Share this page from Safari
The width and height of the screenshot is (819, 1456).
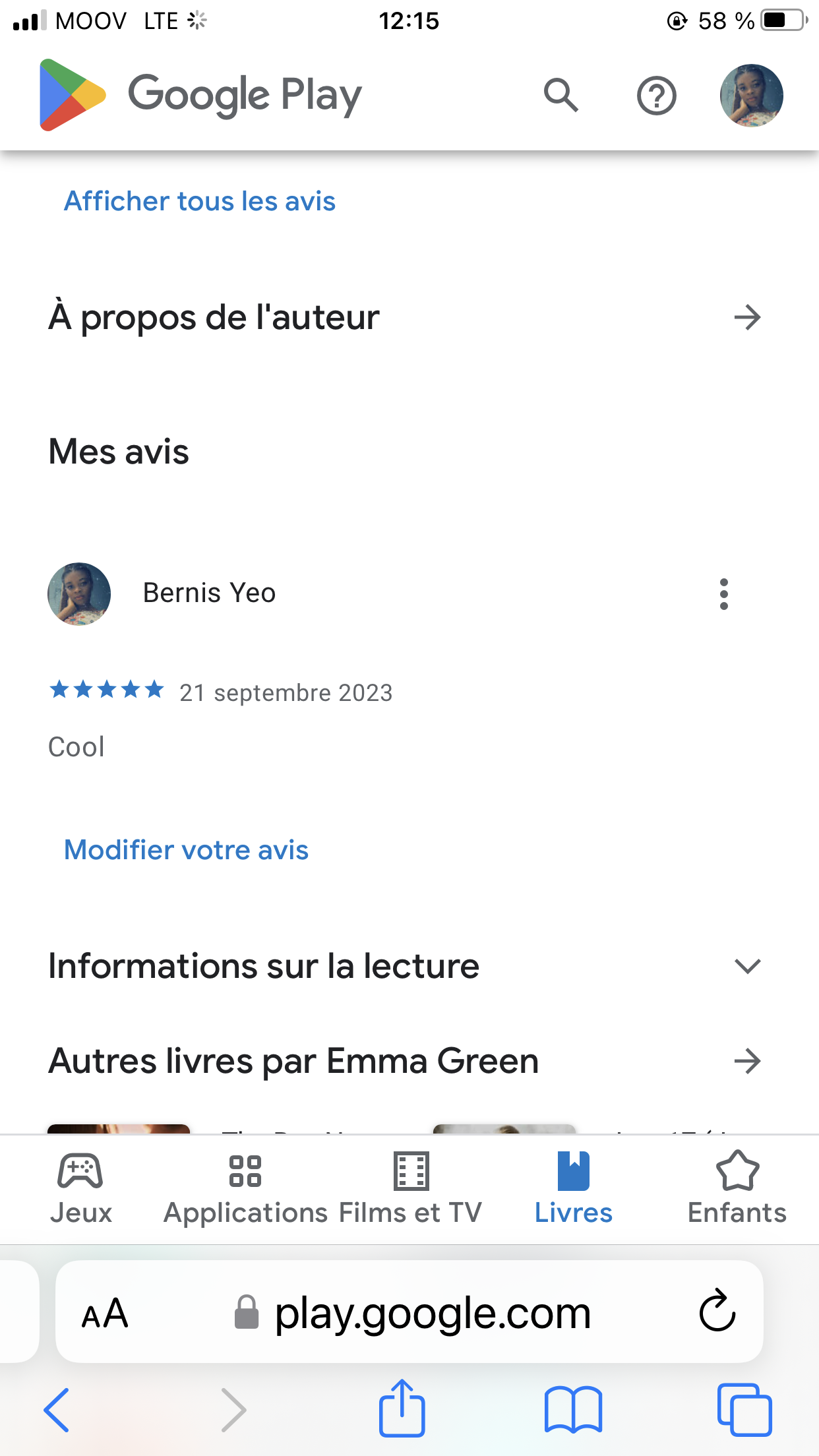pos(402,1409)
